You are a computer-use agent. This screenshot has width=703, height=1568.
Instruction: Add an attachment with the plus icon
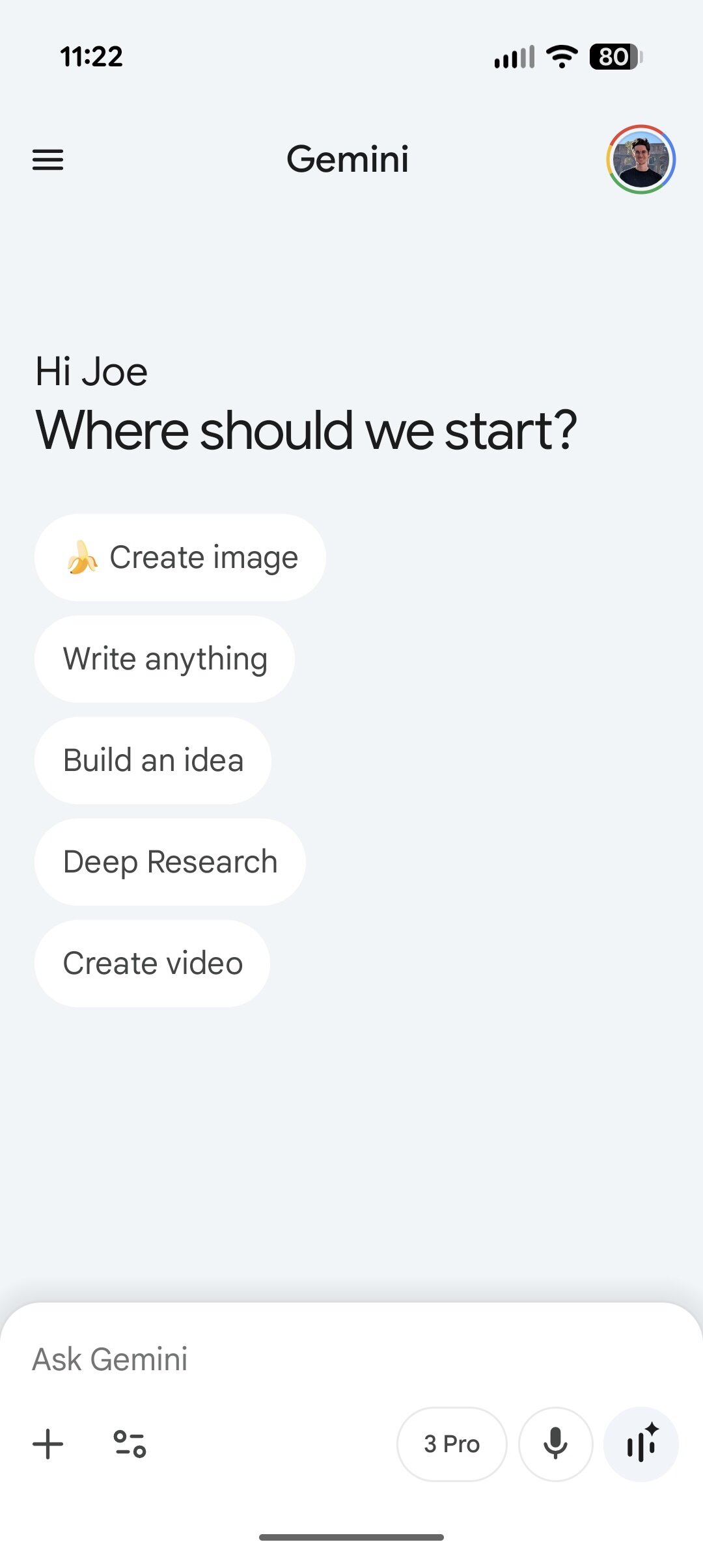click(x=48, y=1444)
